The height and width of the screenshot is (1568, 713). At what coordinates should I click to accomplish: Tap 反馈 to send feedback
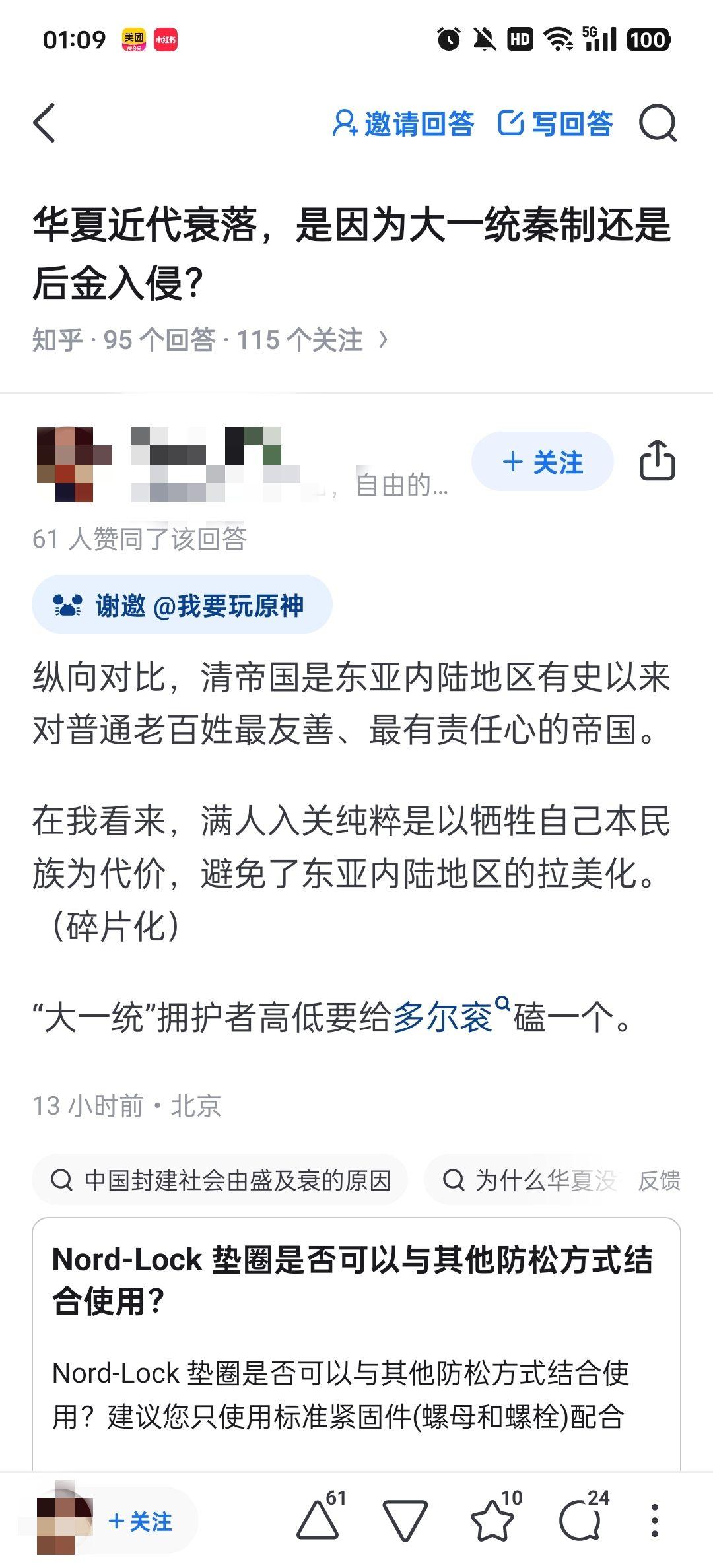[659, 1180]
